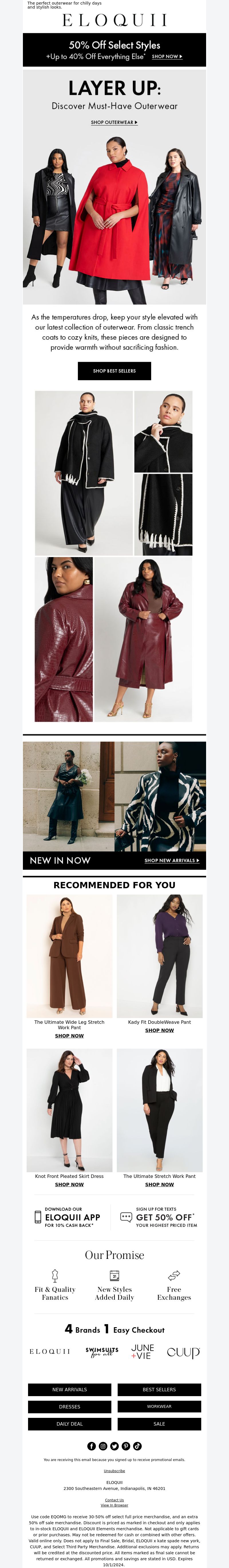Open the View In Browser link
The image size is (229, 1568).
pos(114,1505)
